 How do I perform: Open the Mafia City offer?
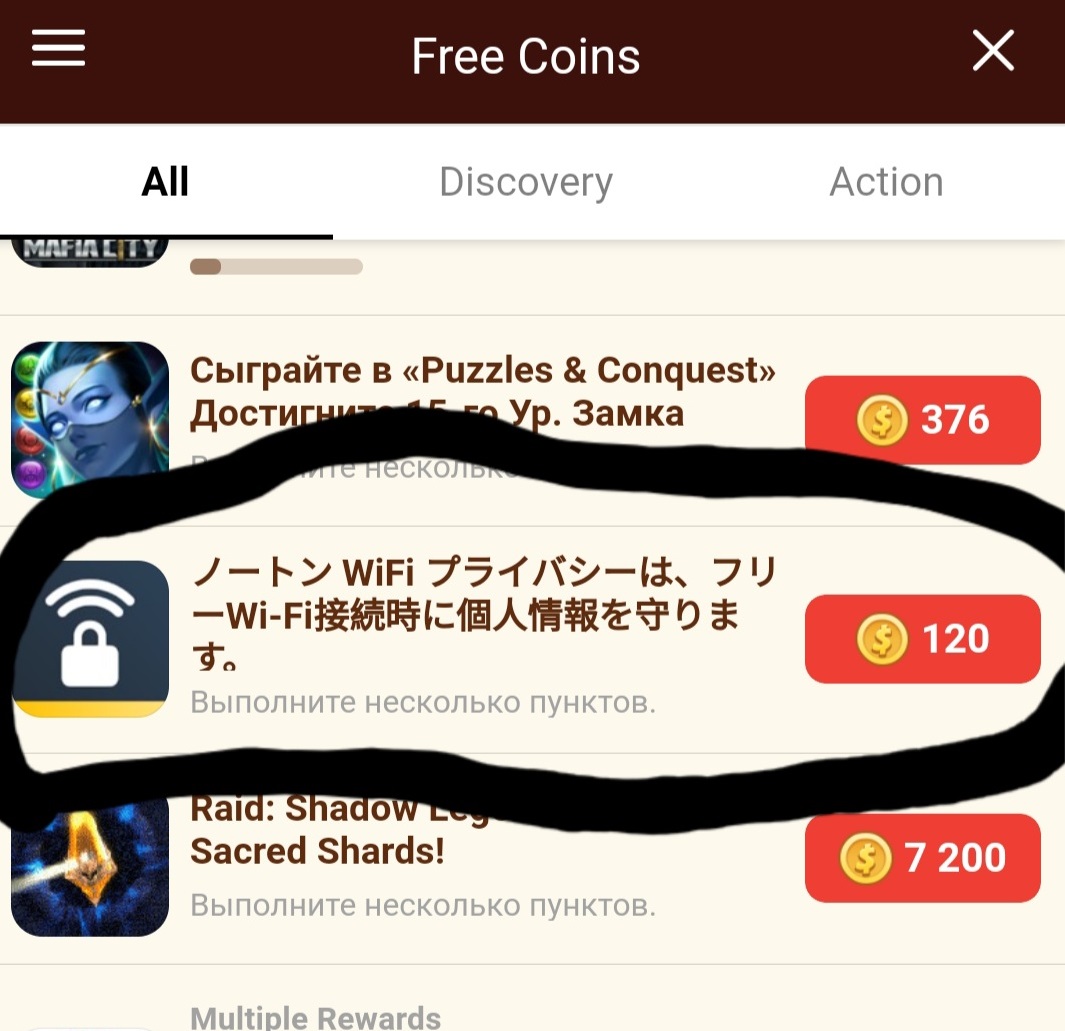(90, 254)
